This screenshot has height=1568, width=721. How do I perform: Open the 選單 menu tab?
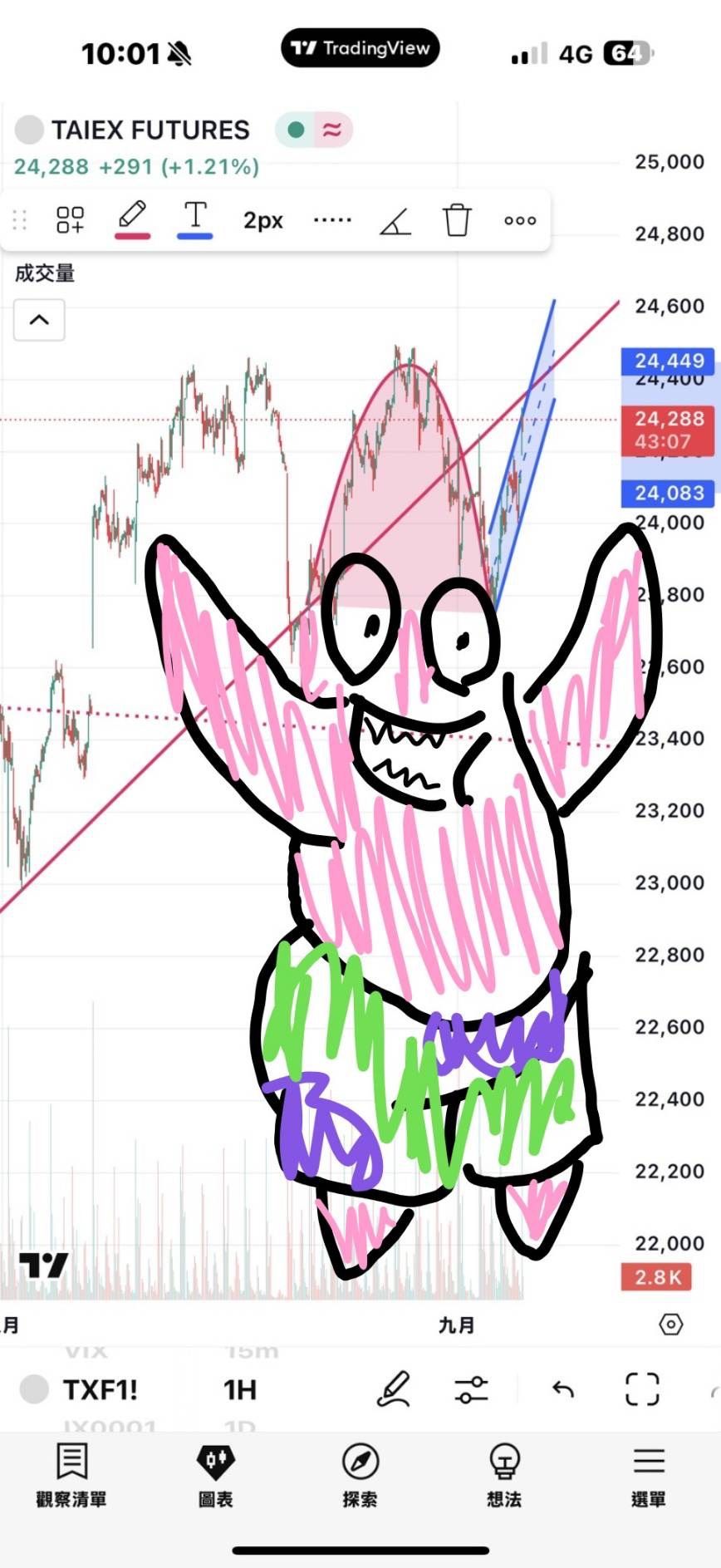click(x=648, y=1476)
